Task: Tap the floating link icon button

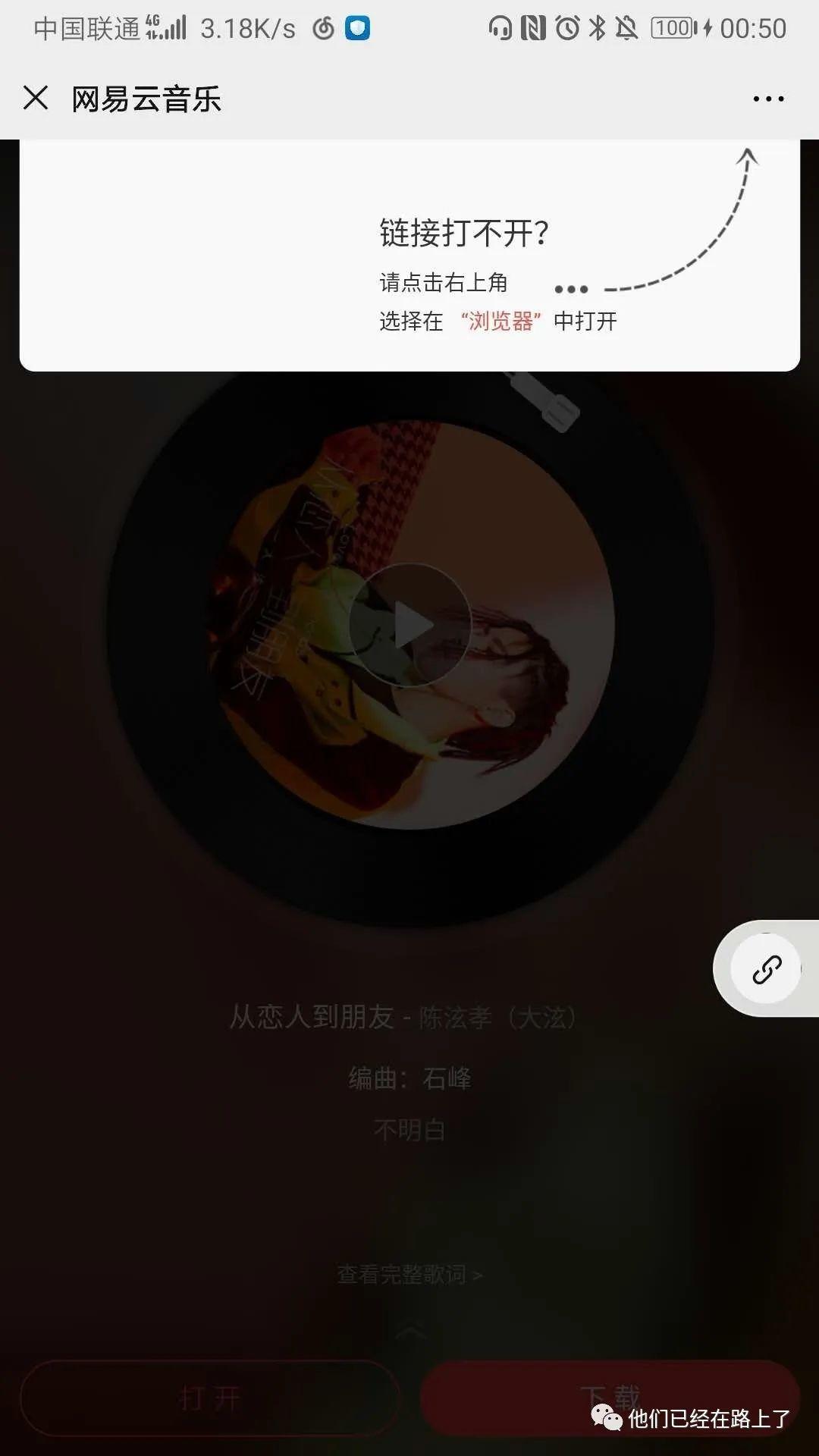Action: pyautogui.click(x=766, y=968)
